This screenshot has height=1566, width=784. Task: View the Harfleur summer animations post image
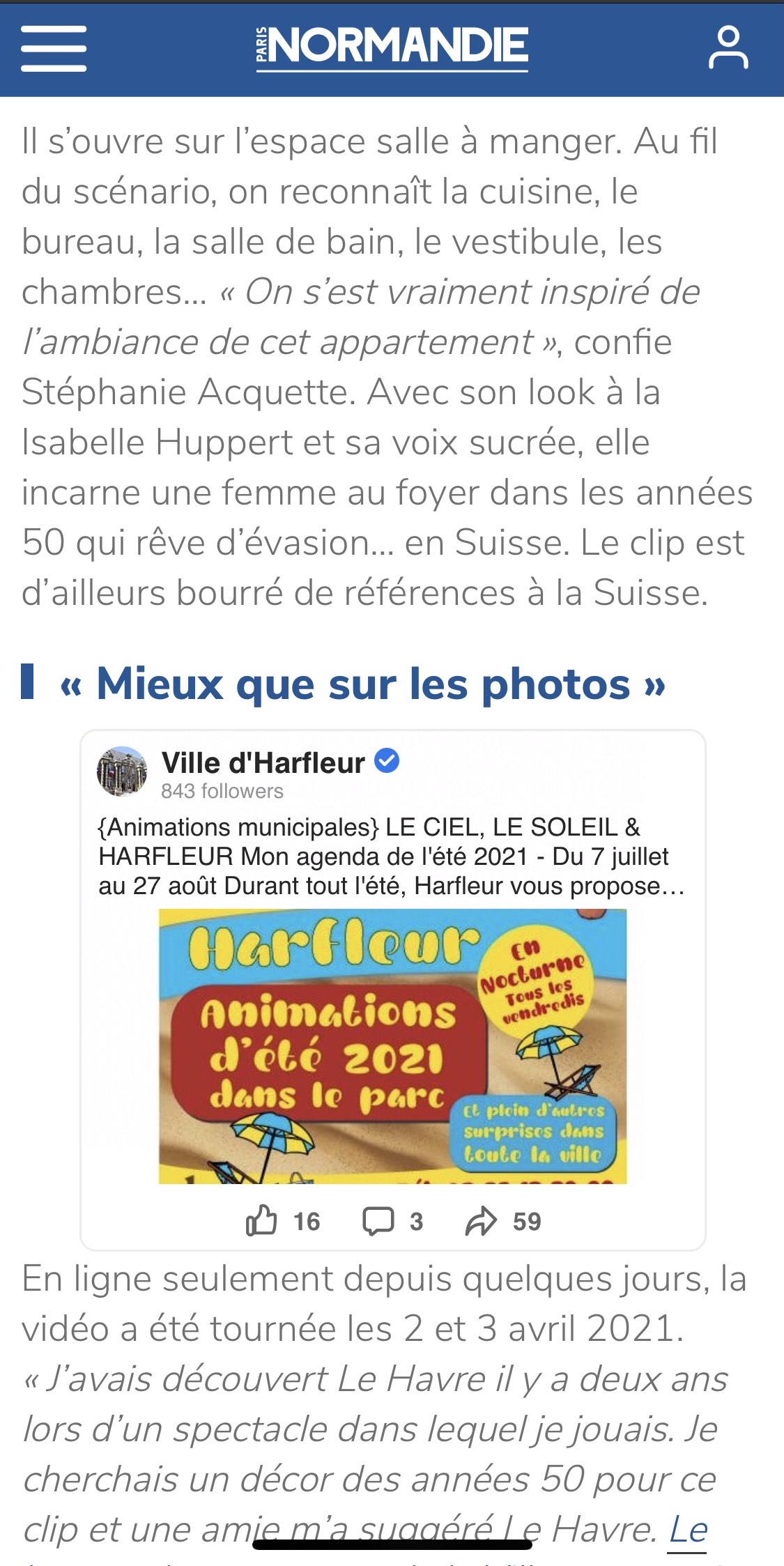392,1046
